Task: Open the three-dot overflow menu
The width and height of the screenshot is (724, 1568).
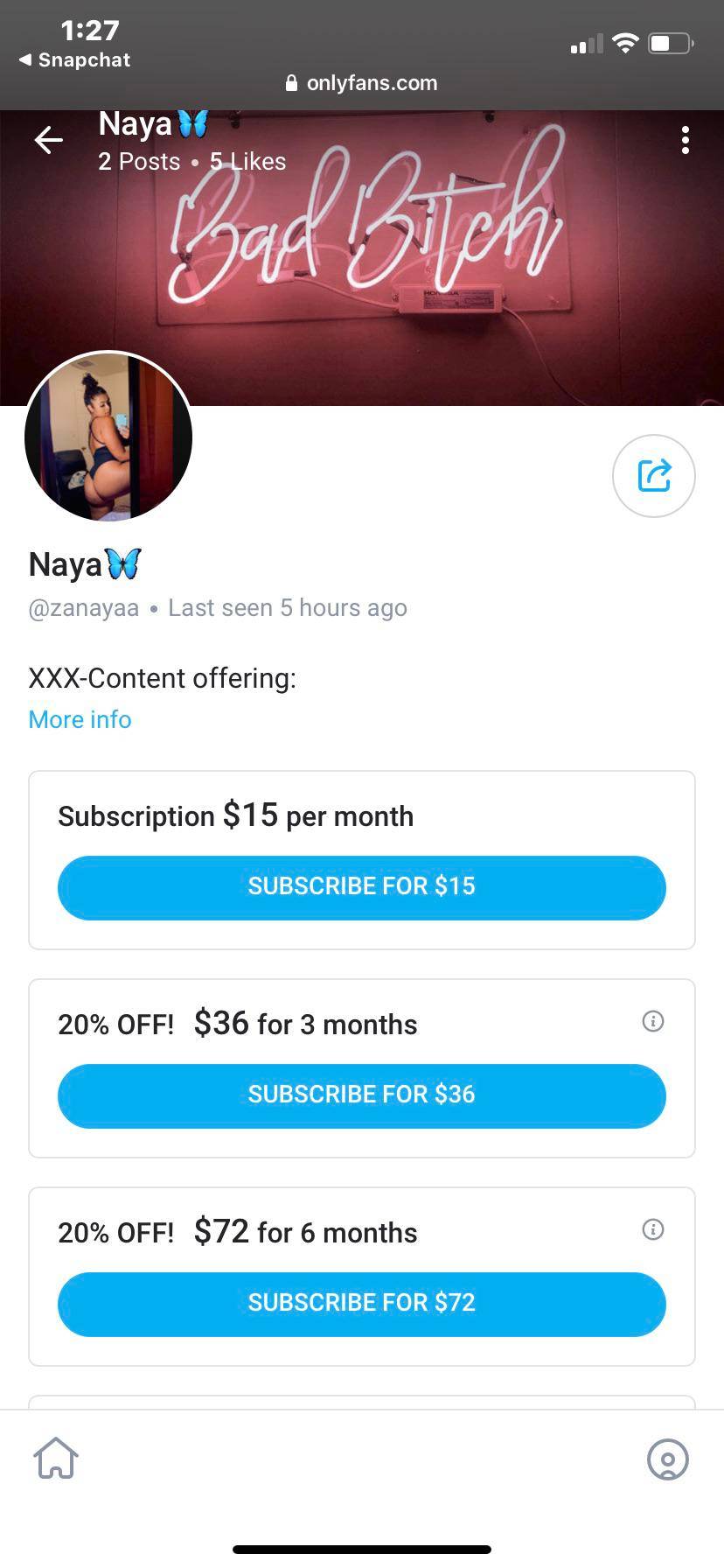Action: coord(686,140)
